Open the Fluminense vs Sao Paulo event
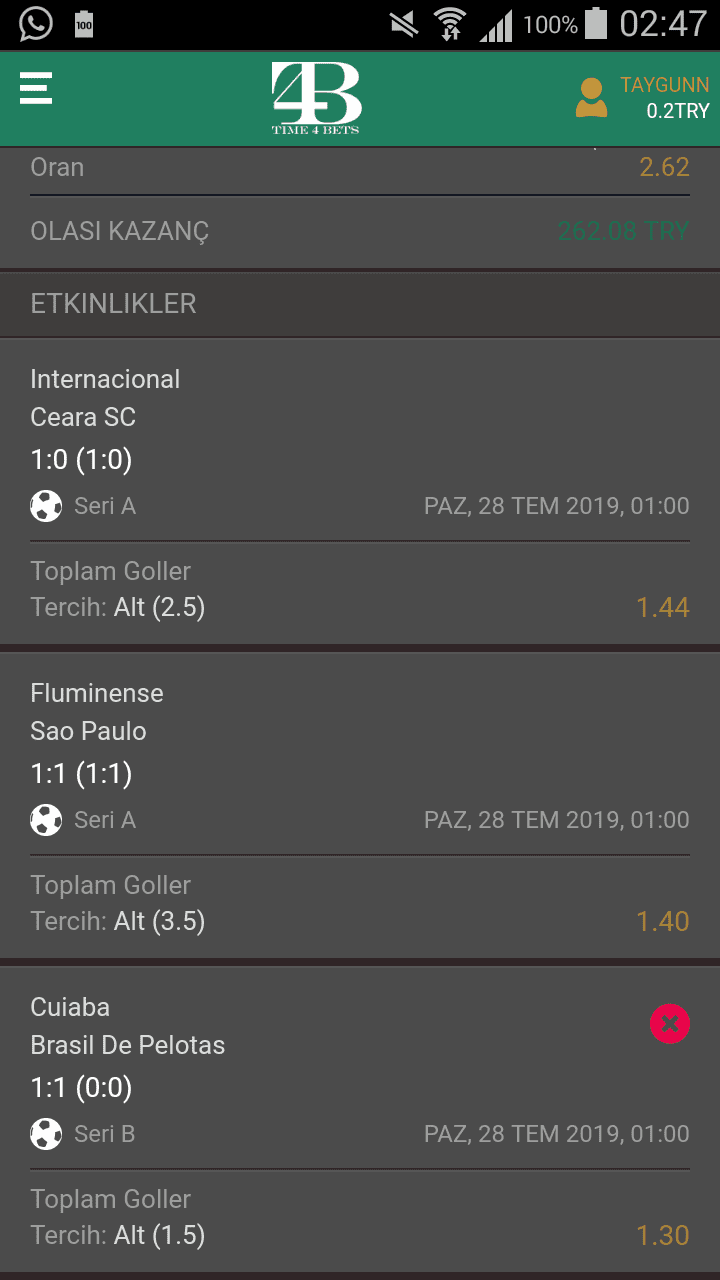This screenshot has width=720, height=1280. pos(360,806)
